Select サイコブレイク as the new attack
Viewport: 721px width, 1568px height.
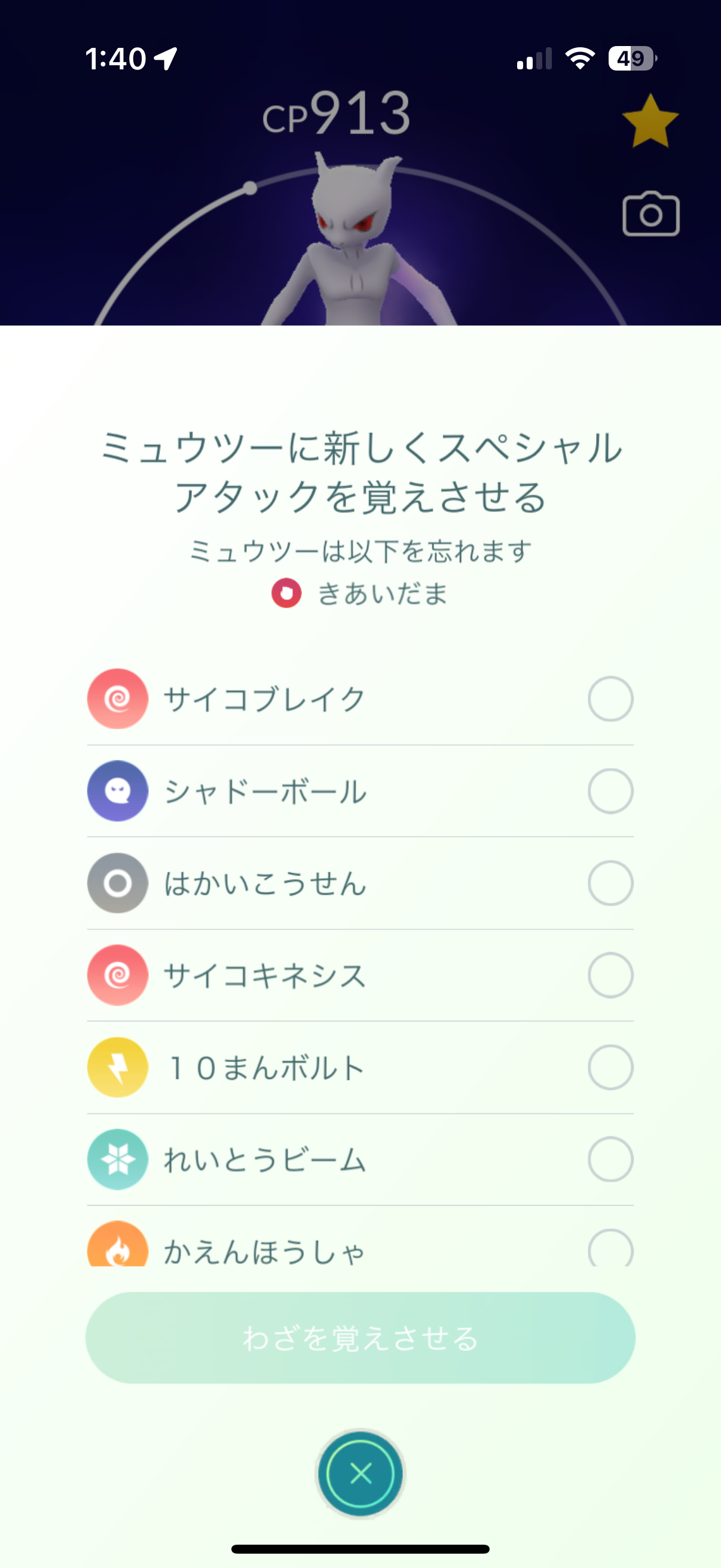tap(610, 698)
